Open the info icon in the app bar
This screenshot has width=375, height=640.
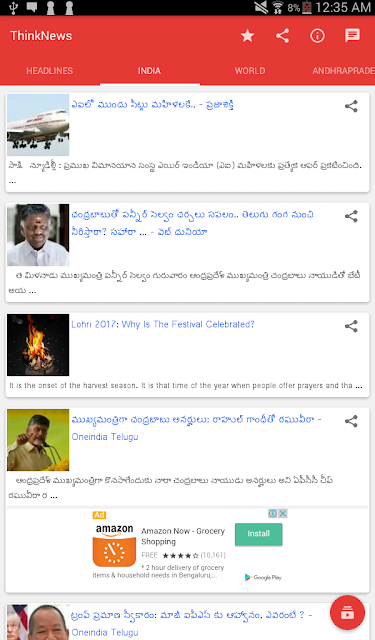pos(317,36)
